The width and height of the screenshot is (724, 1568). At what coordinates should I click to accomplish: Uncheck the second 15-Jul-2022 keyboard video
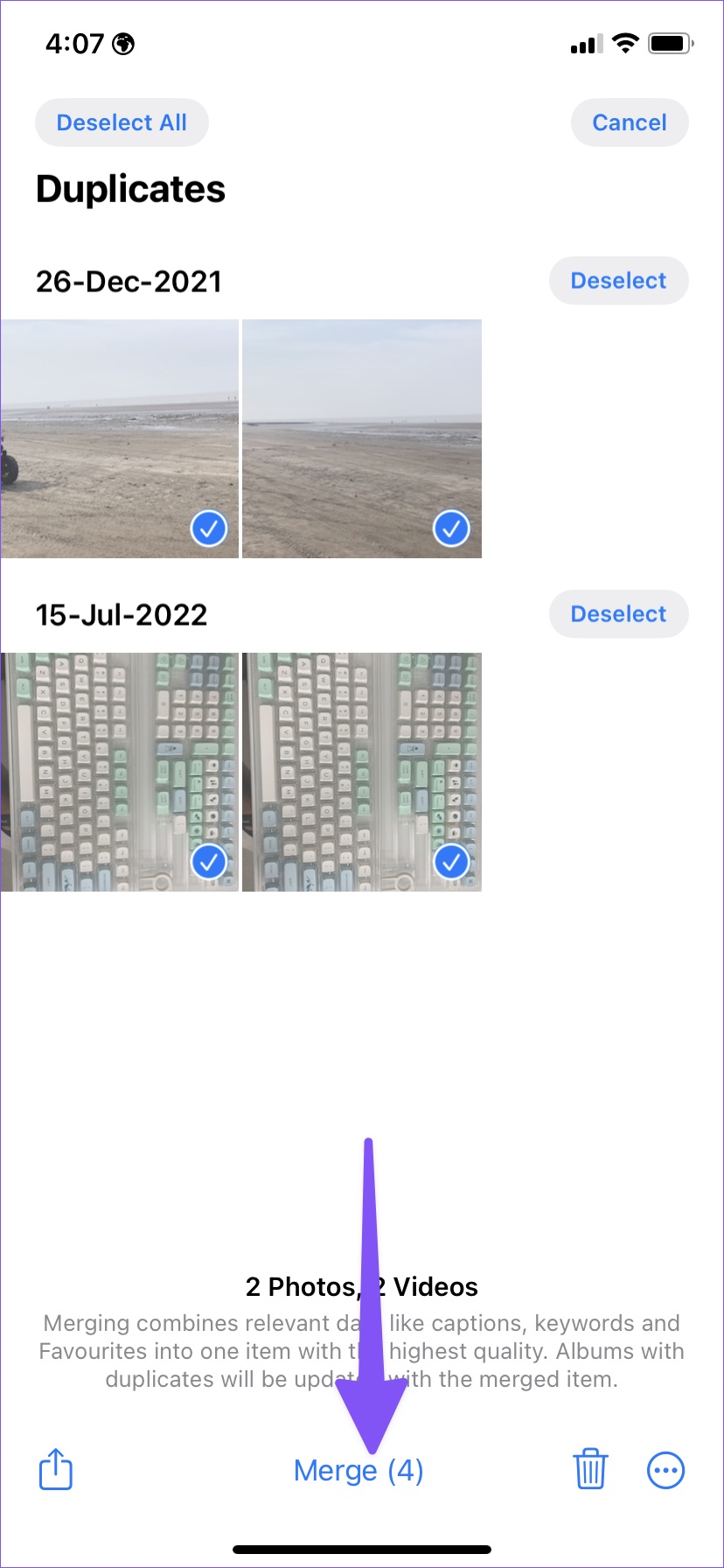[x=362, y=772]
